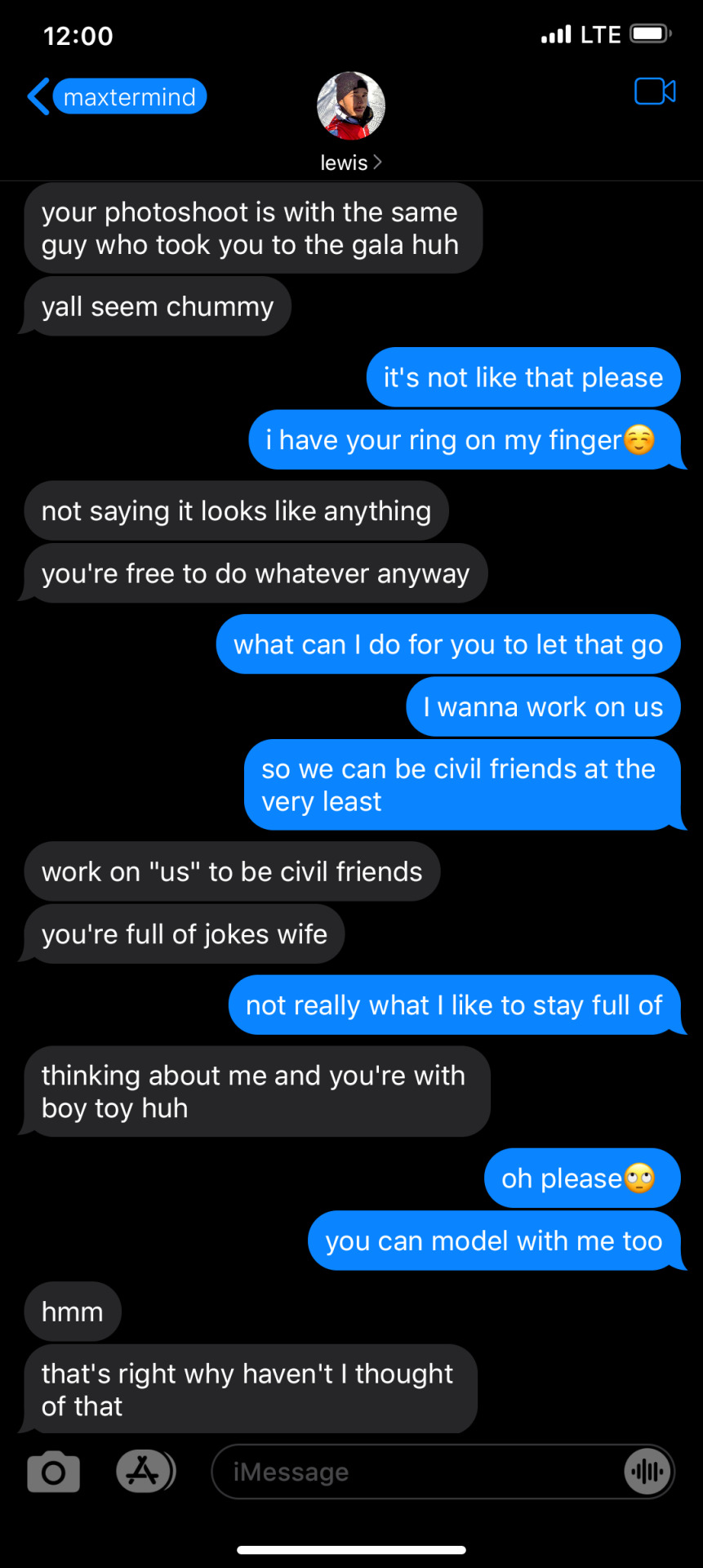Record an audio message

click(647, 1472)
